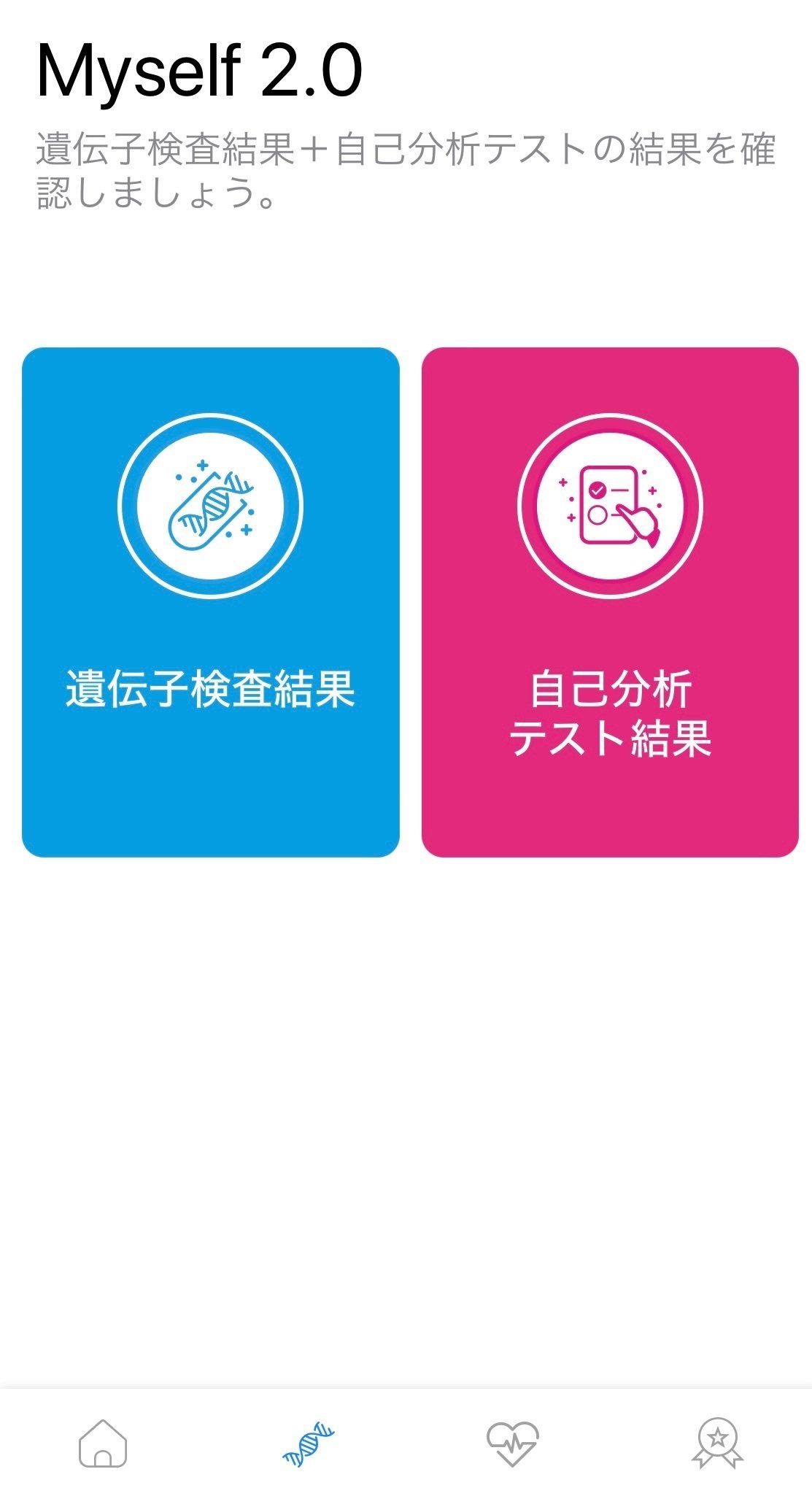812x1507 pixels.
Task: Open the award ribbon tab
Action: pos(717,1443)
